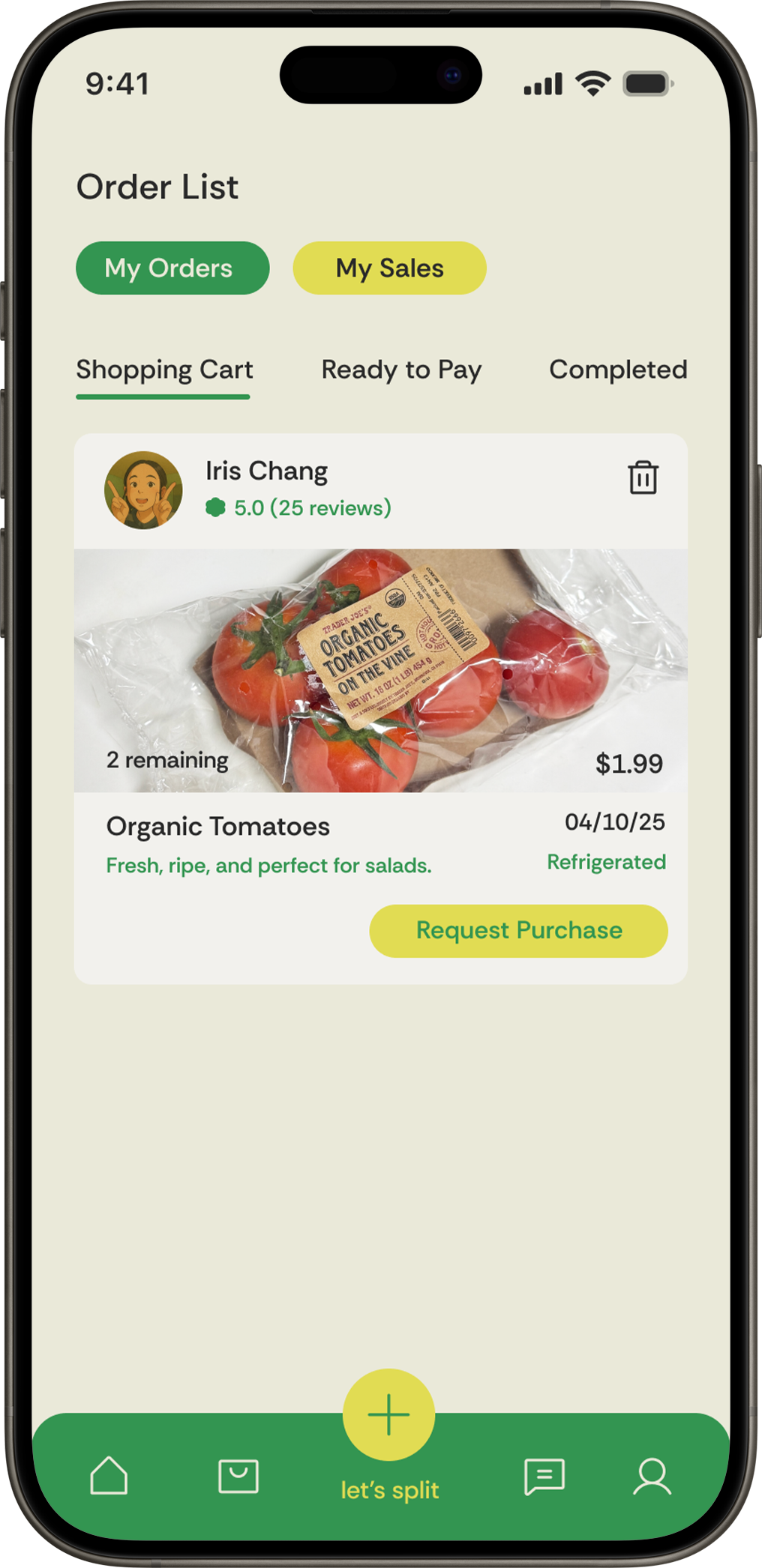Tap the let's split plus button
Screen dimensions: 762x1568
click(x=388, y=1414)
